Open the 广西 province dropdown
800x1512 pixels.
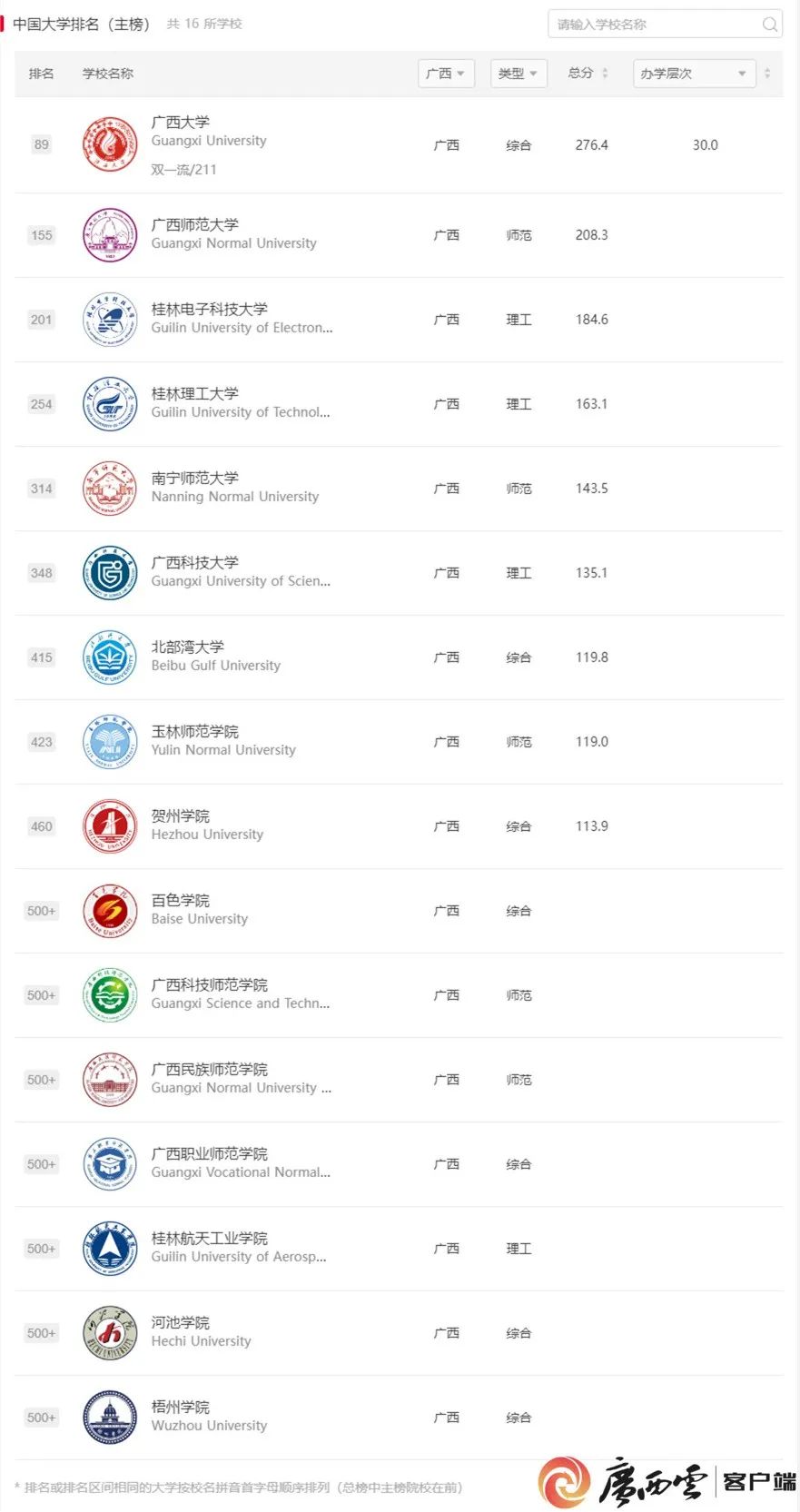(x=445, y=74)
